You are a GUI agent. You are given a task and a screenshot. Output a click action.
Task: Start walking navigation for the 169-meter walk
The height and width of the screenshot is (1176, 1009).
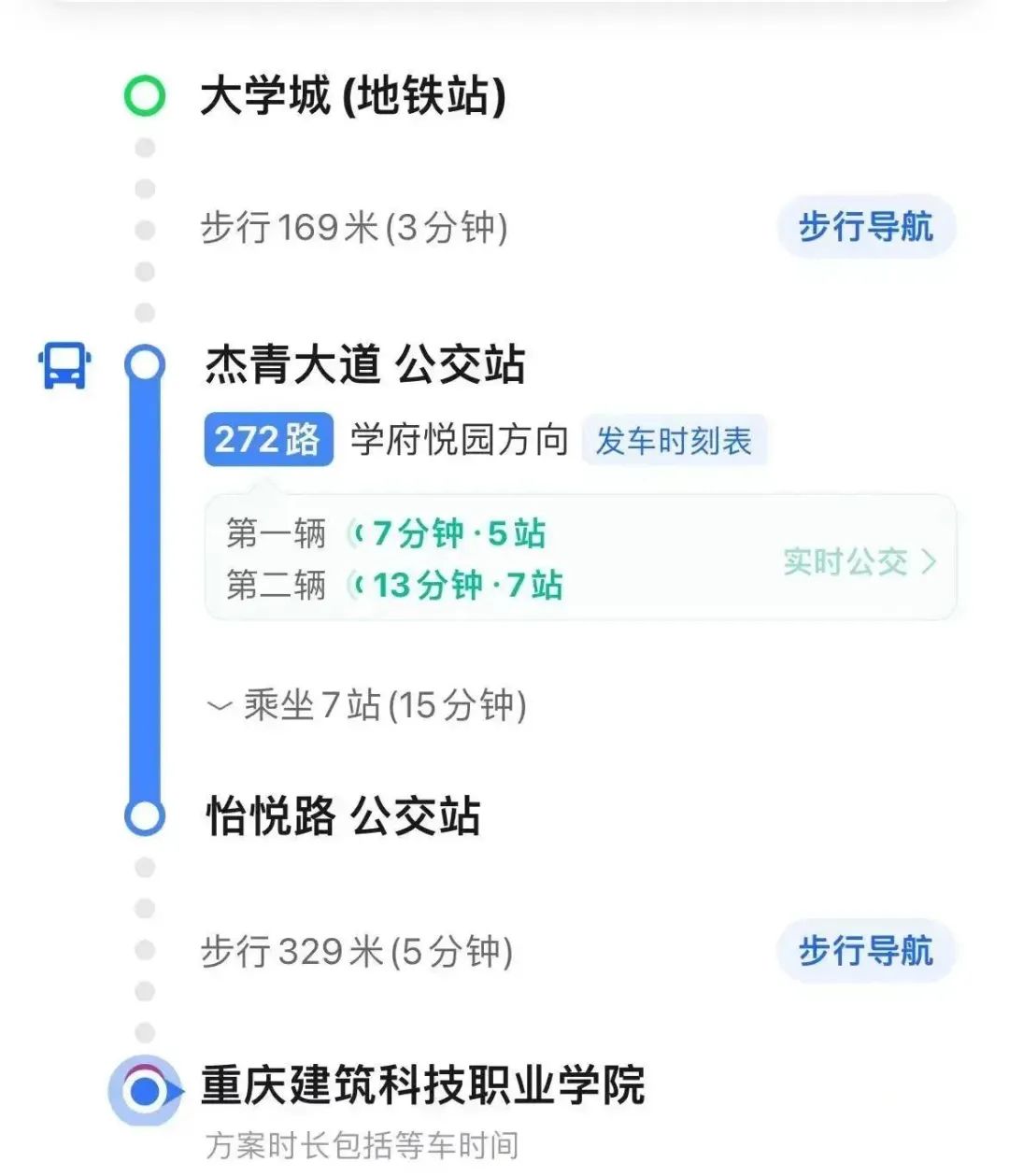pos(865,227)
